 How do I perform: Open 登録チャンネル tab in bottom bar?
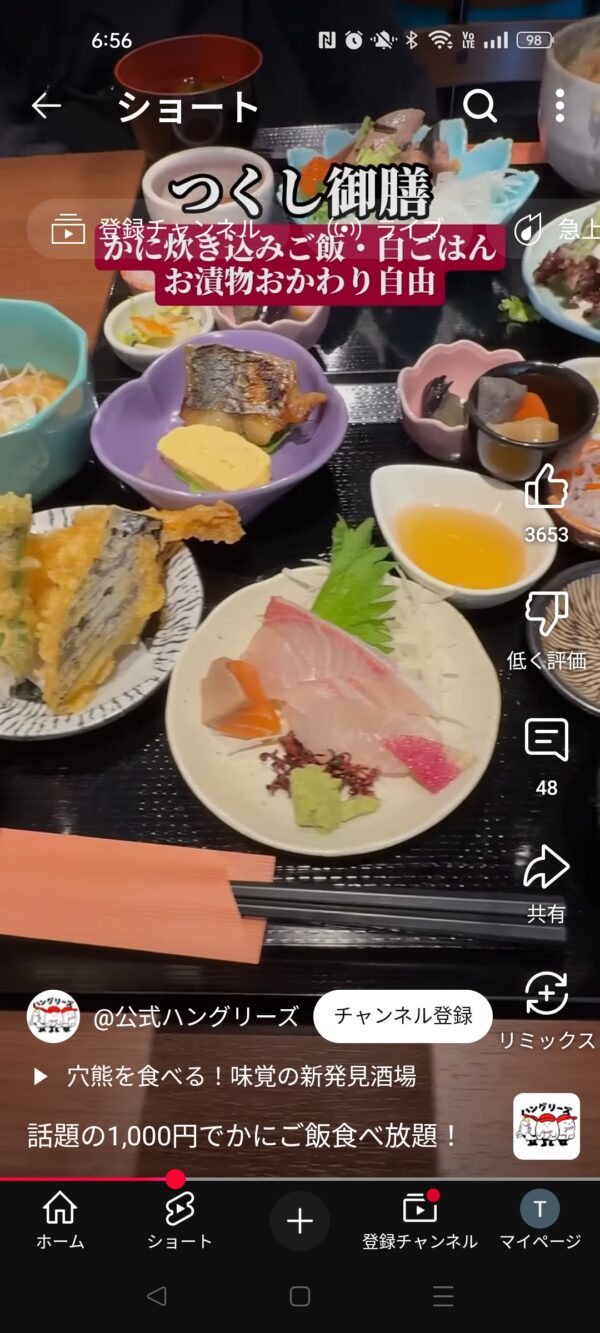[x=420, y=1221]
